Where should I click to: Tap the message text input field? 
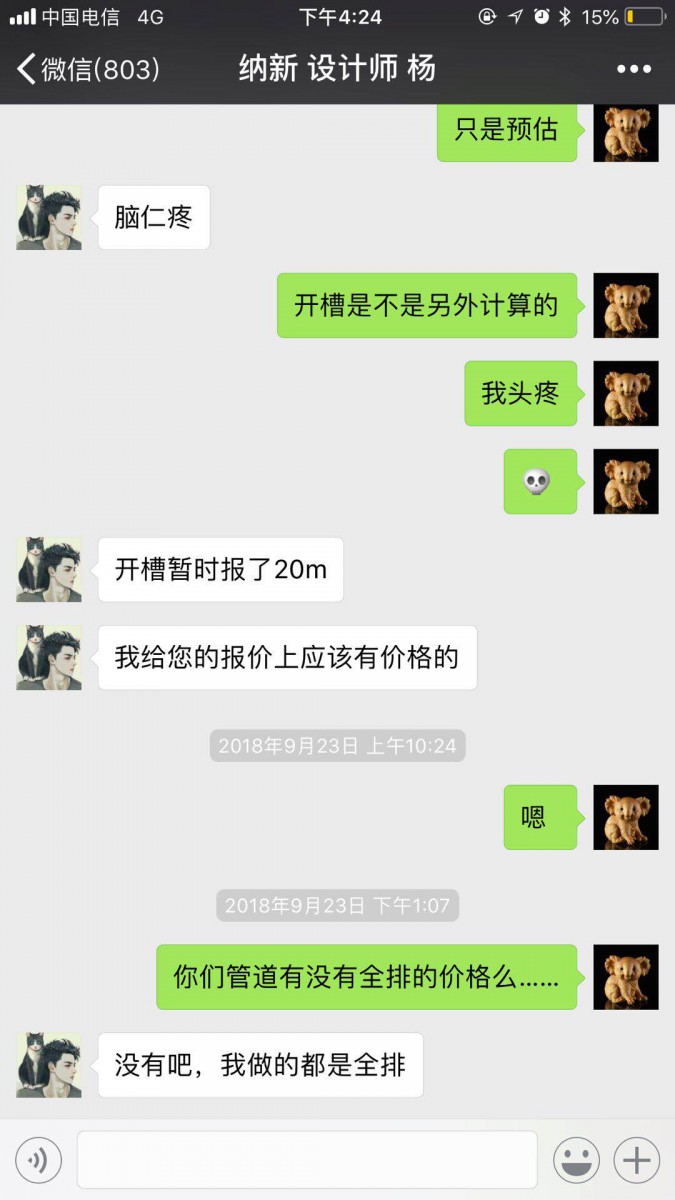307,1160
